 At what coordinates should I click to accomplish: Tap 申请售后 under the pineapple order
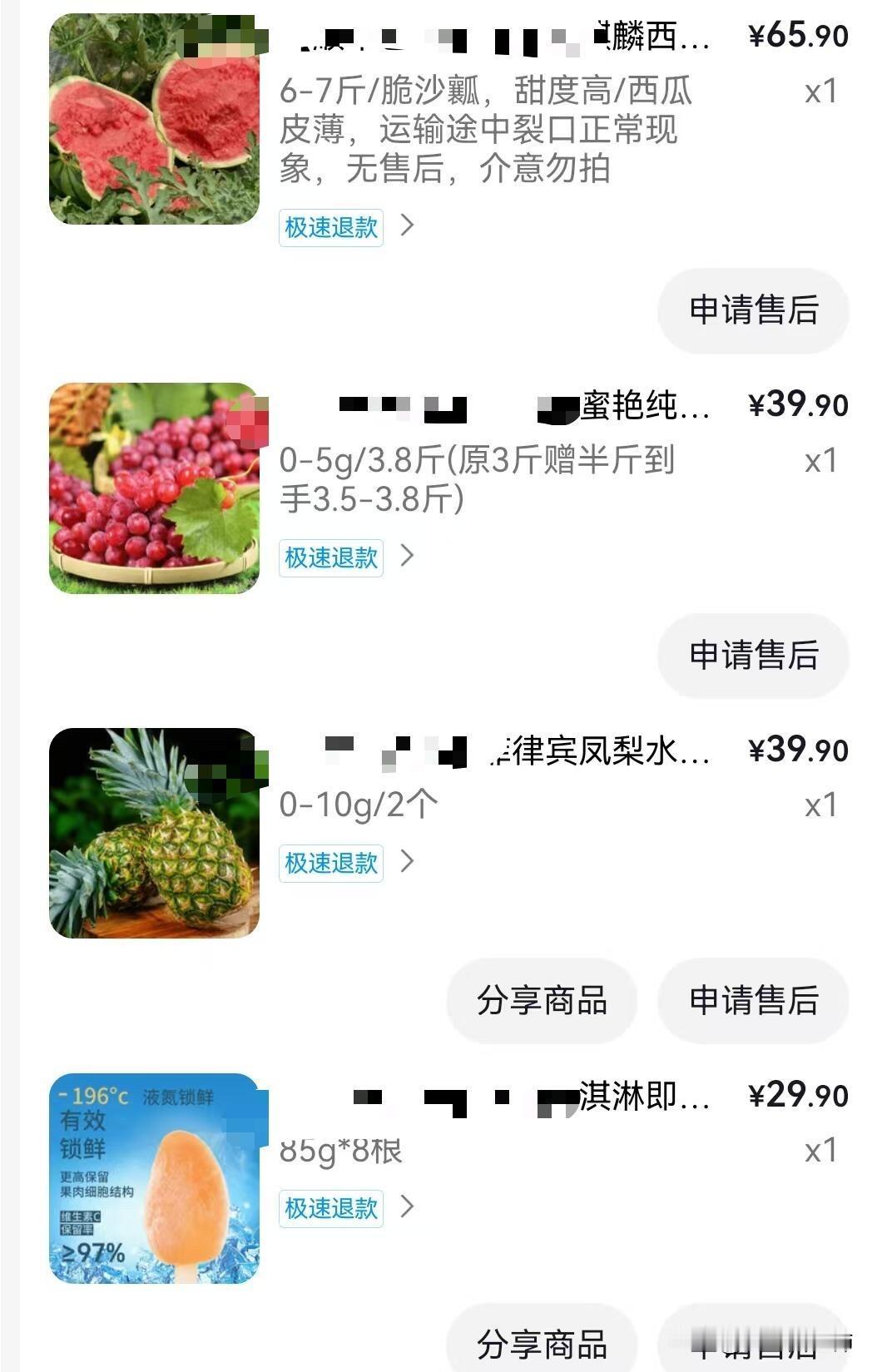coord(753,1000)
